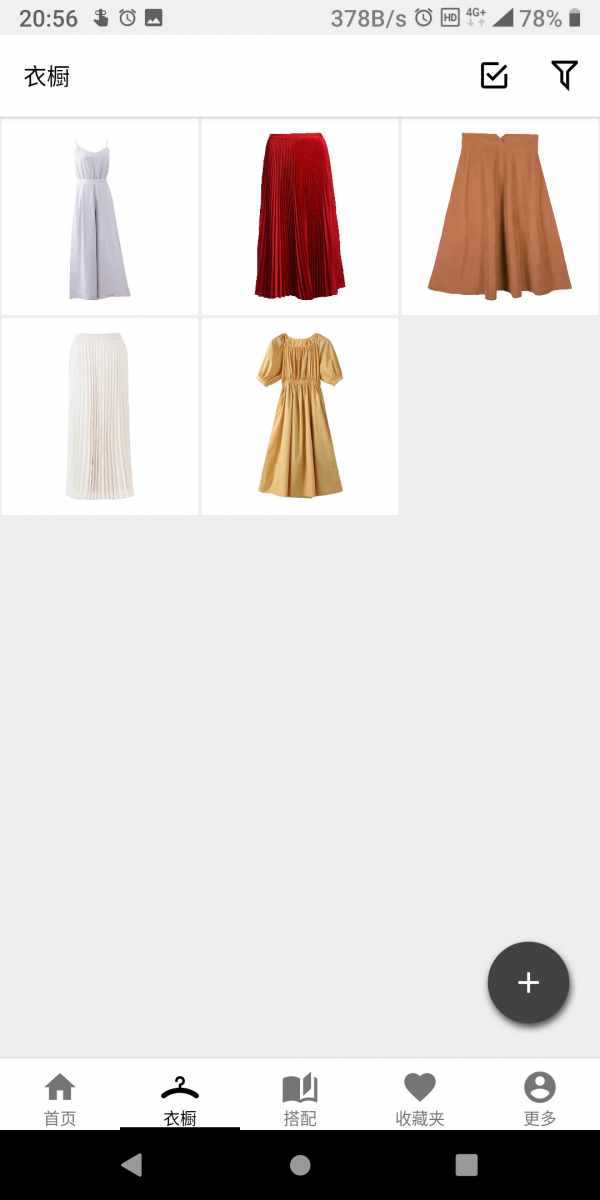Open the yellow puff-sleeve dress item
The height and width of the screenshot is (1200, 600).
[300, 417]
